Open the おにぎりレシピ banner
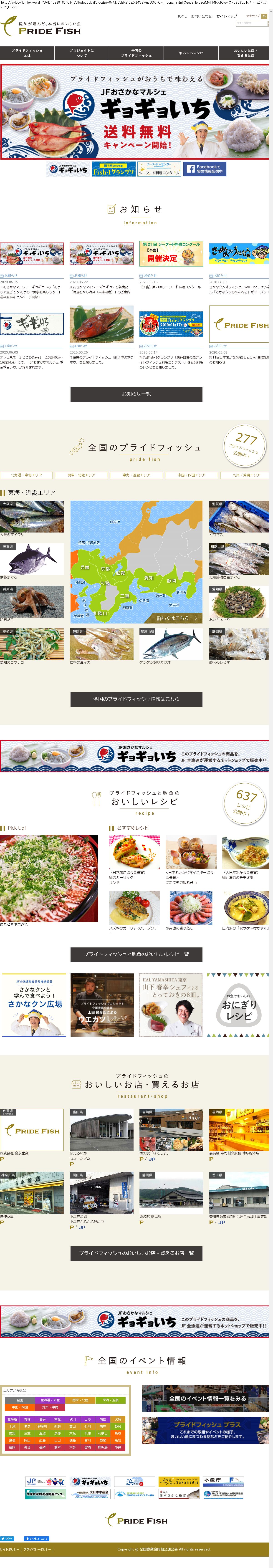Screen dimensions: 273x1568 coord(238,1011)
